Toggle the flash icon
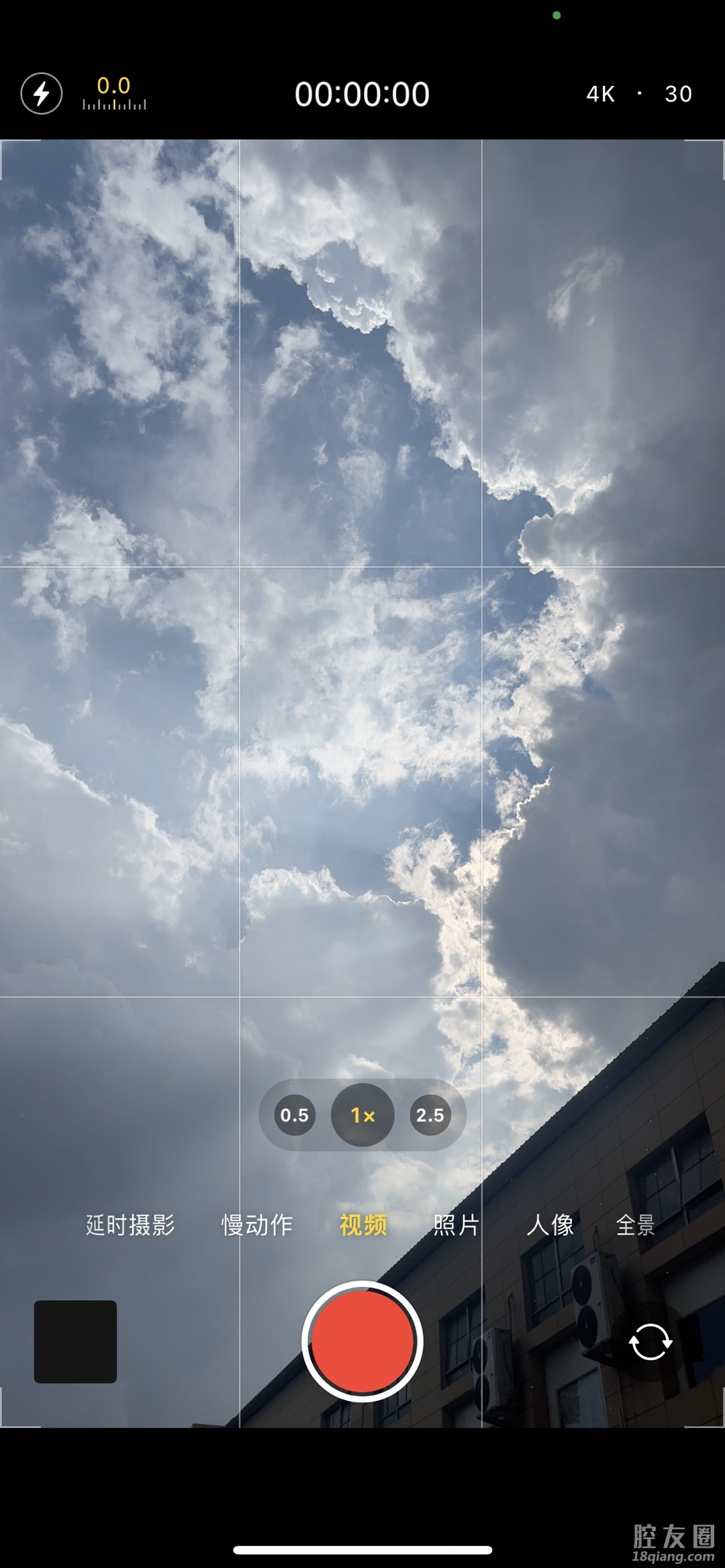Screen dimensions: 725x1568 tap(42, 93)
